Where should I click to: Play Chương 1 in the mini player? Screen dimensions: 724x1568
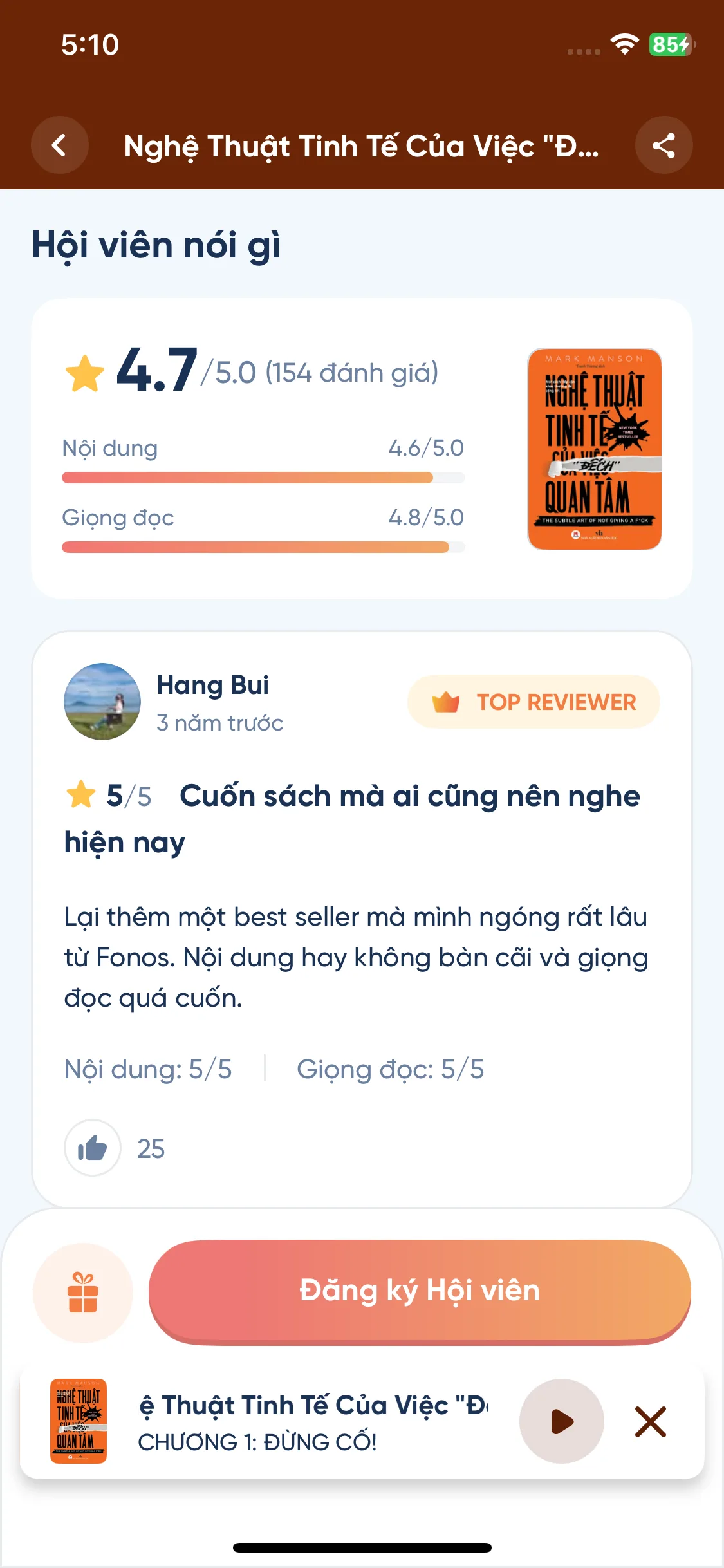(x=561, y=1421)
